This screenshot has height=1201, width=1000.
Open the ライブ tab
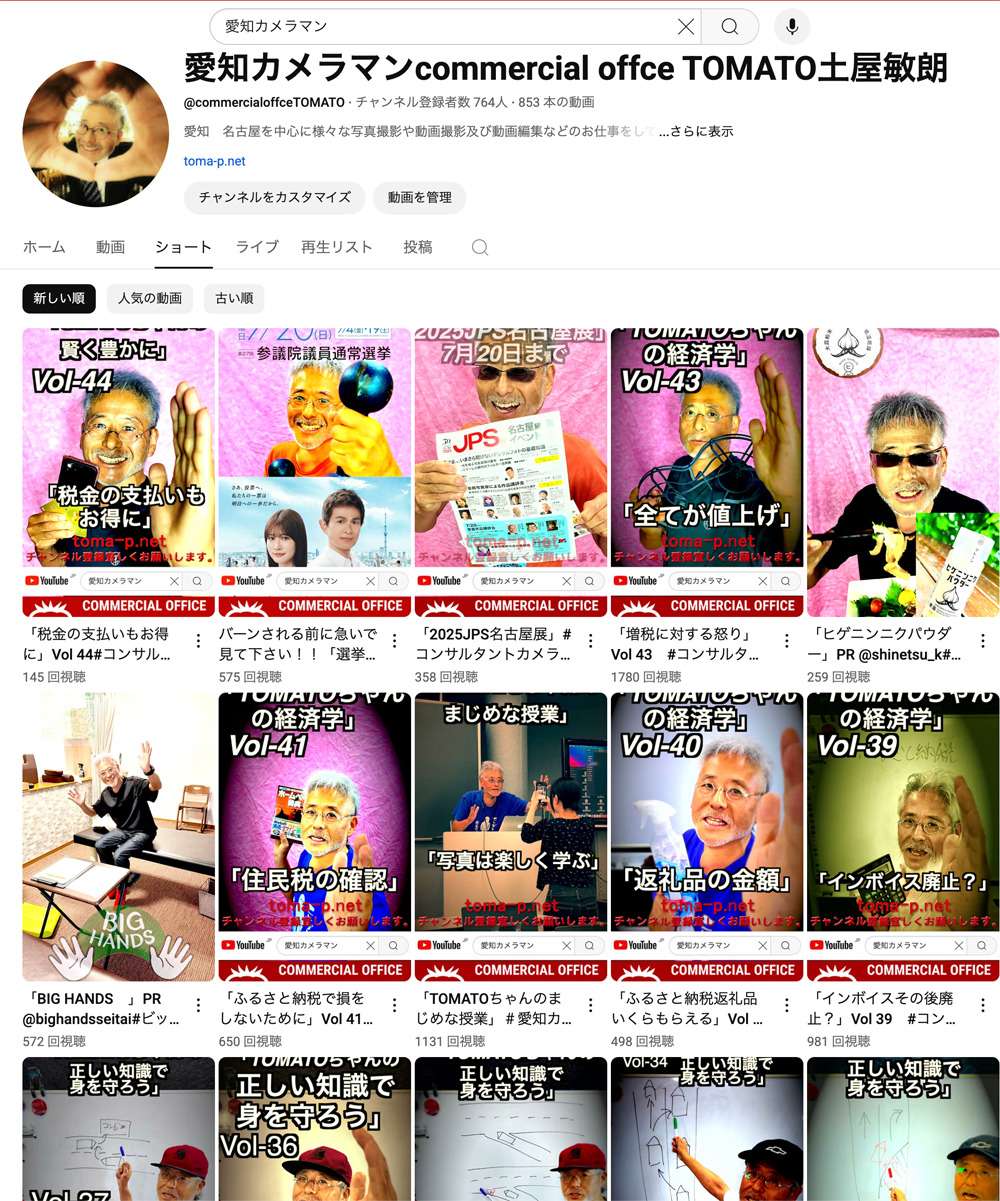click(257, 247)
